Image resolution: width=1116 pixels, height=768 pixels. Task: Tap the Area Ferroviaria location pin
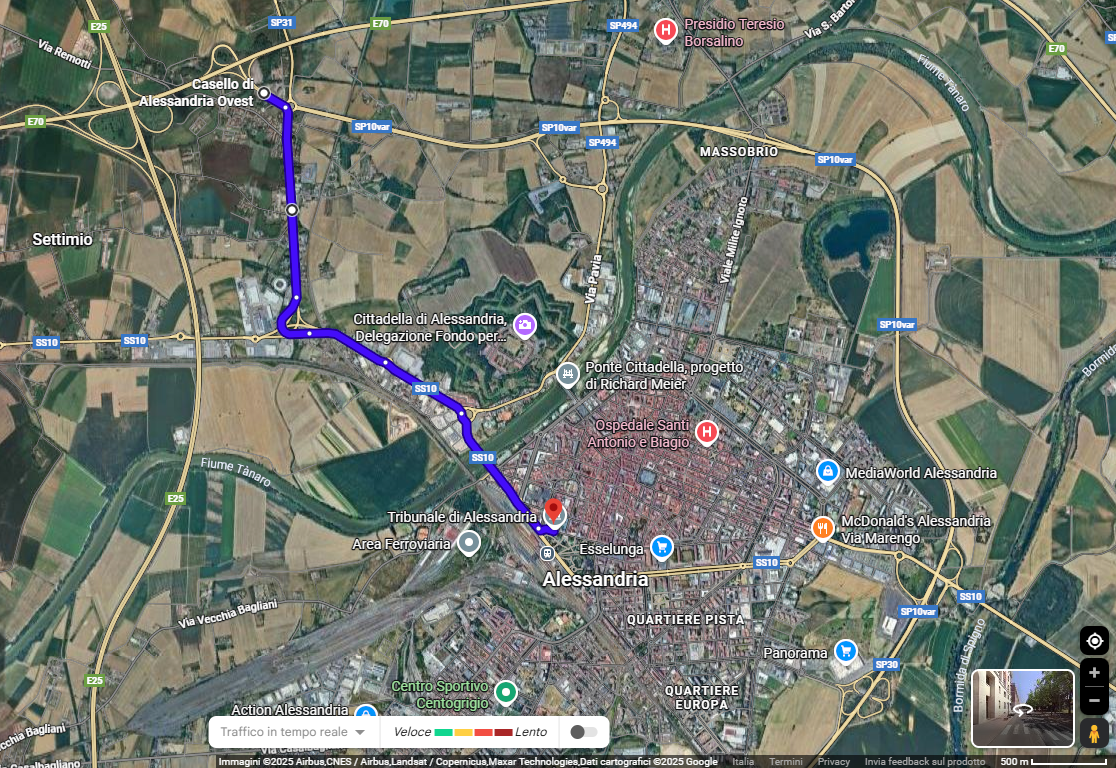coord(468,543)
